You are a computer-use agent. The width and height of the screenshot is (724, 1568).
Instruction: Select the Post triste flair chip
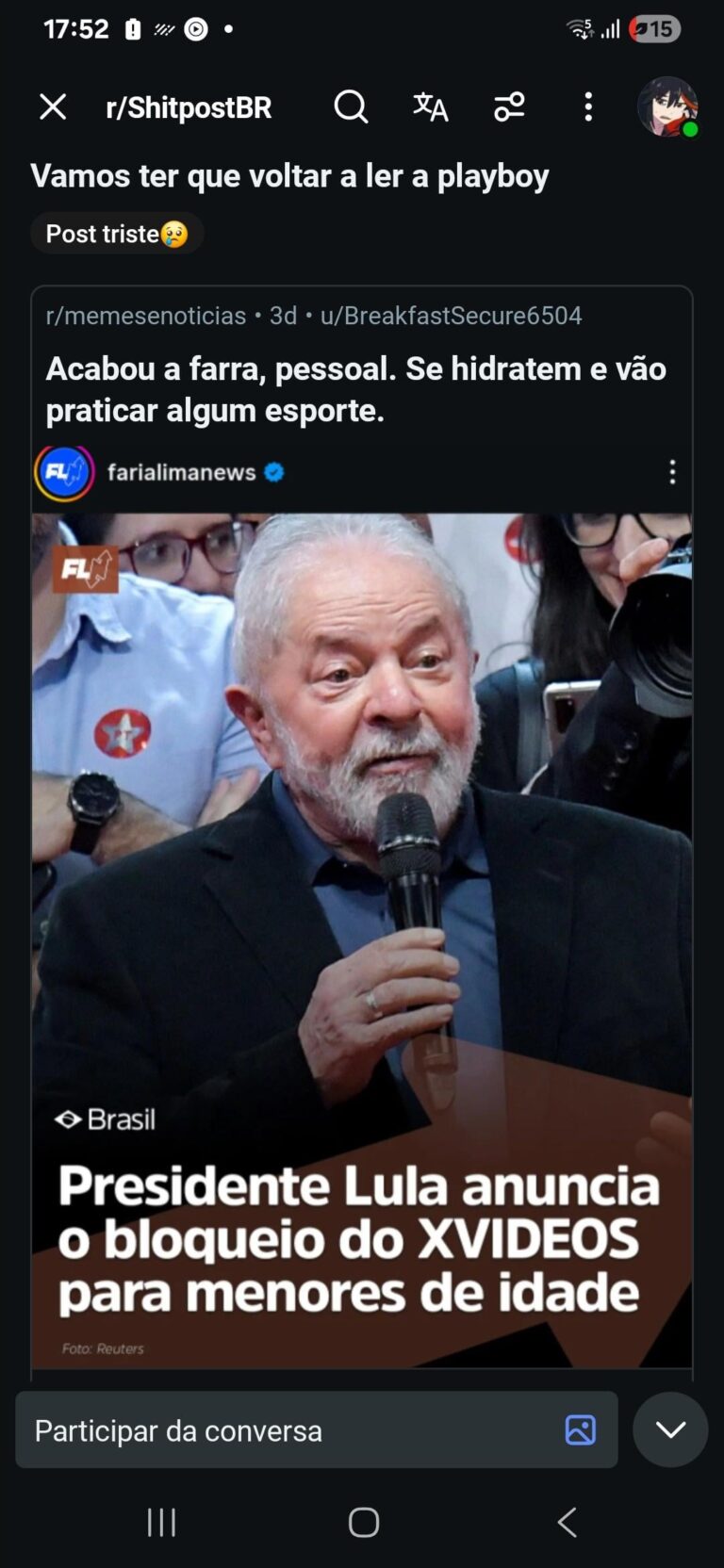click(117, 234)
